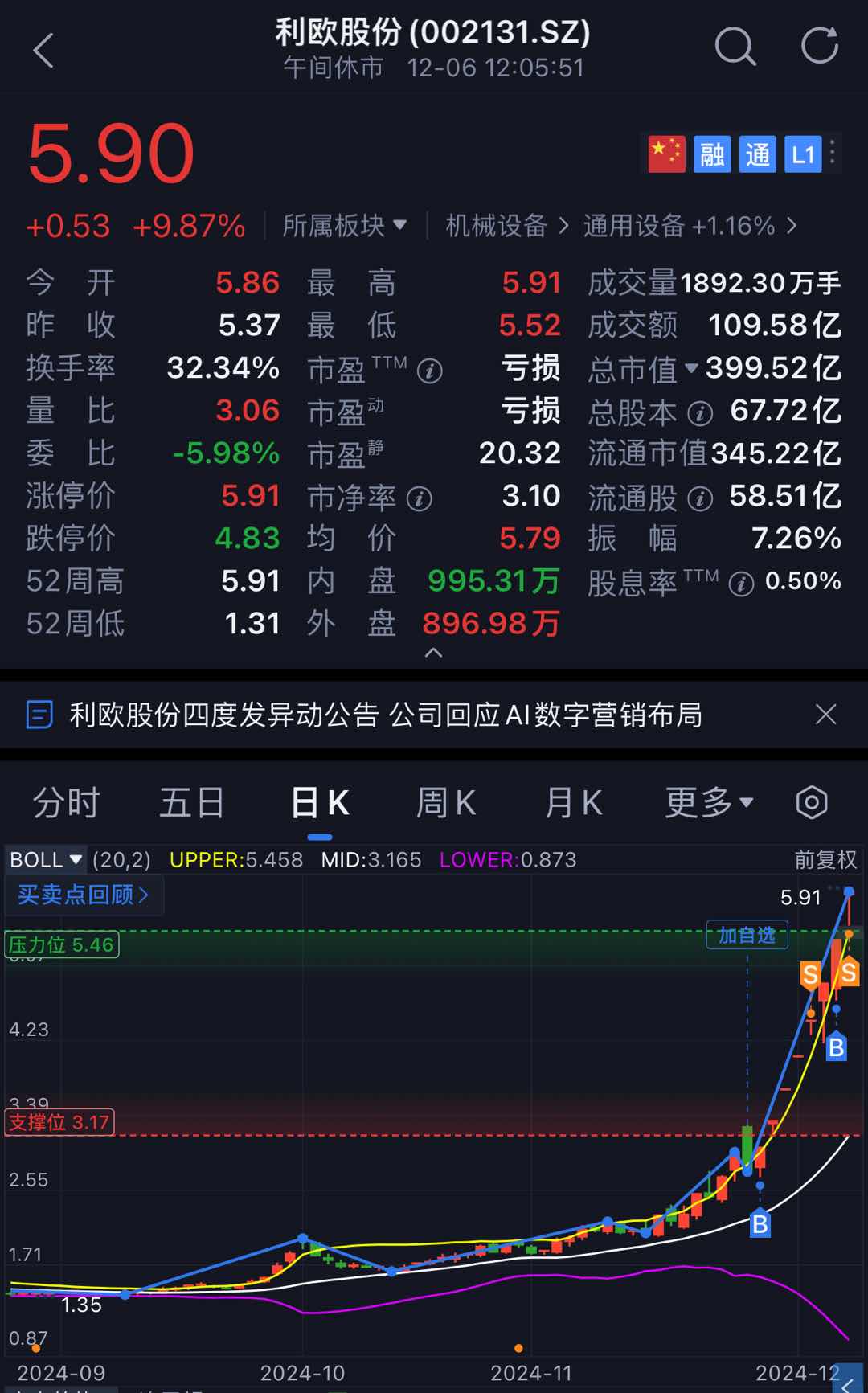
Task: Open the 市盈TTM info tooltip icon
Action: (432, 368)
